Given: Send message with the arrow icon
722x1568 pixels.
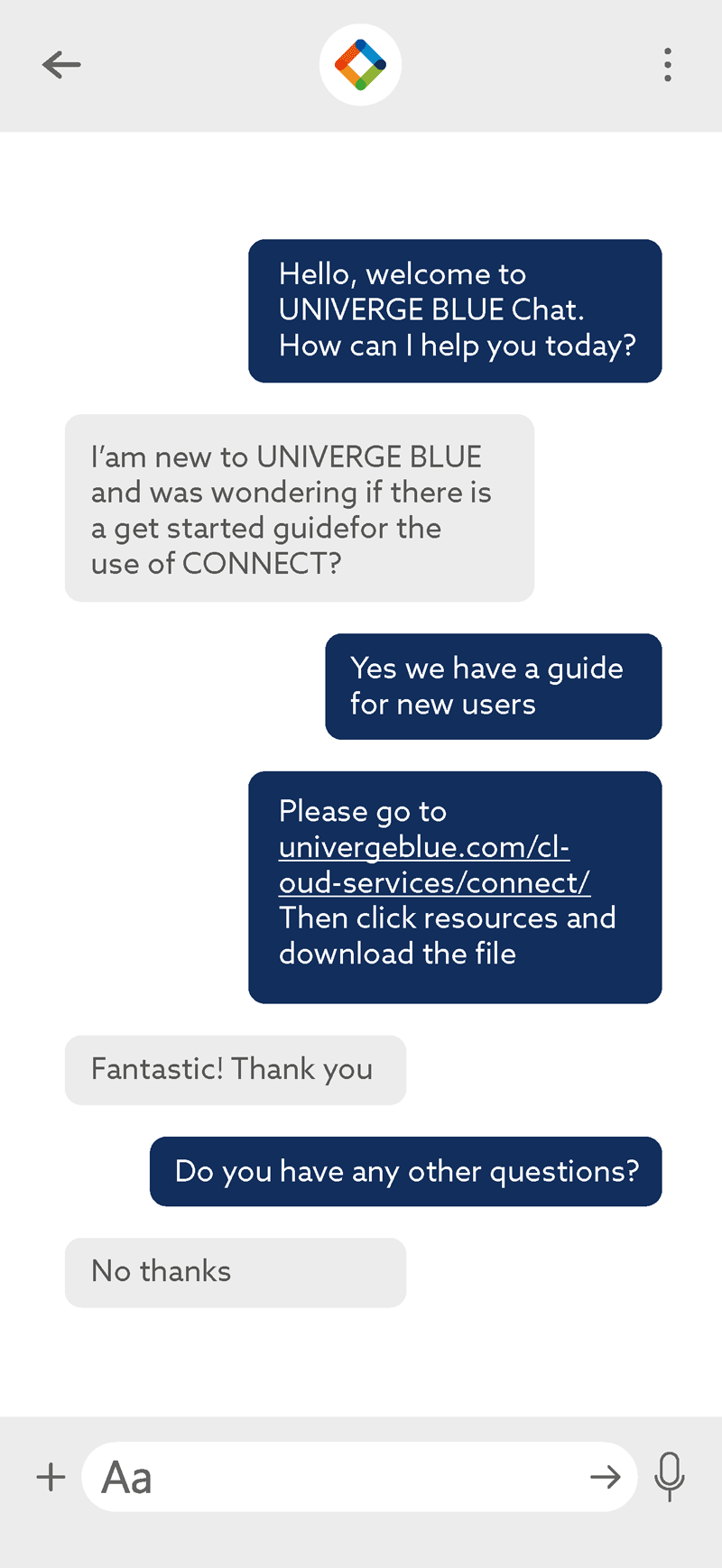Looking at the screenshot, I should point(605,1477).
